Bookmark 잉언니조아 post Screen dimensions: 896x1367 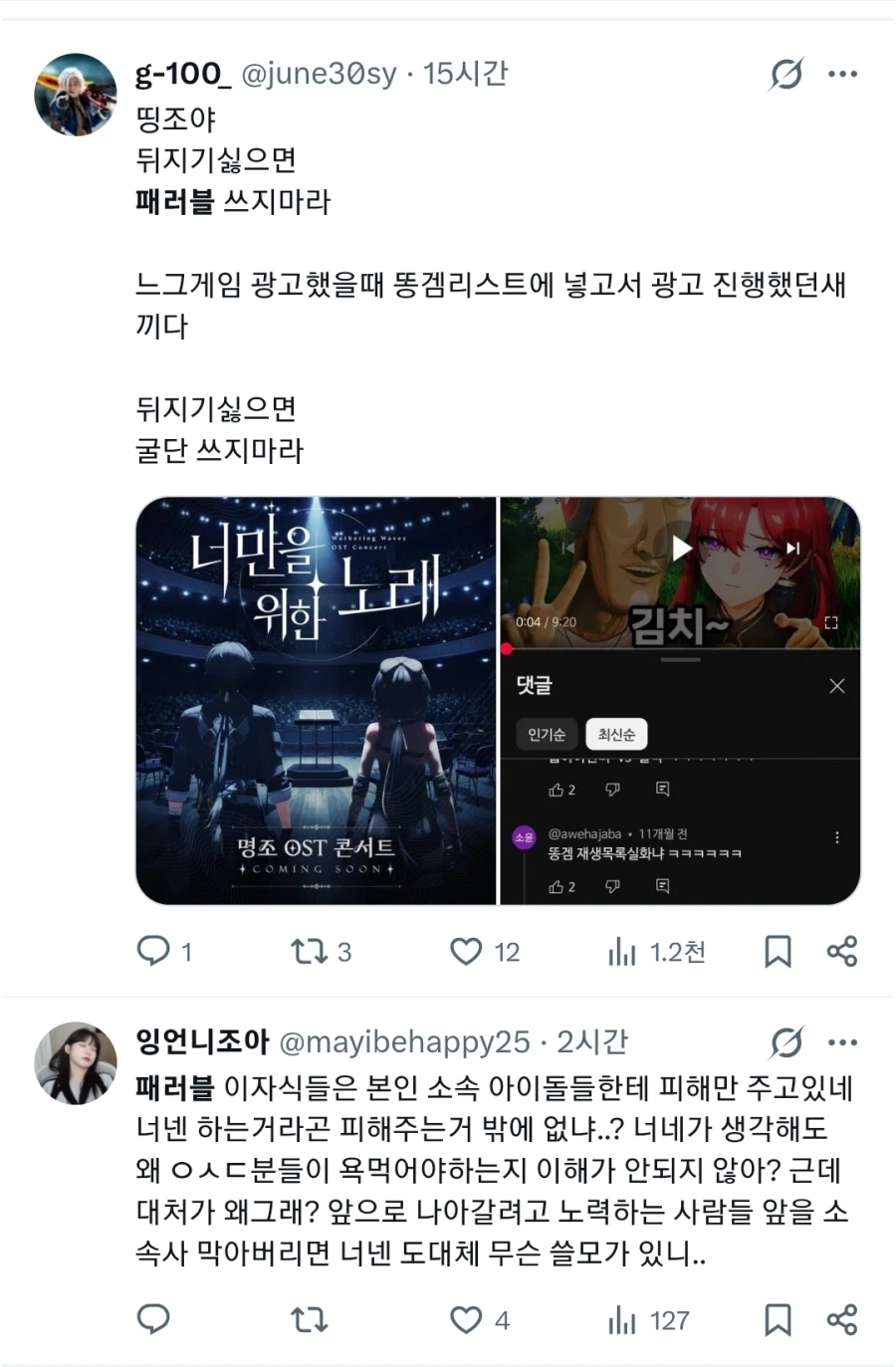[778, 1320]
